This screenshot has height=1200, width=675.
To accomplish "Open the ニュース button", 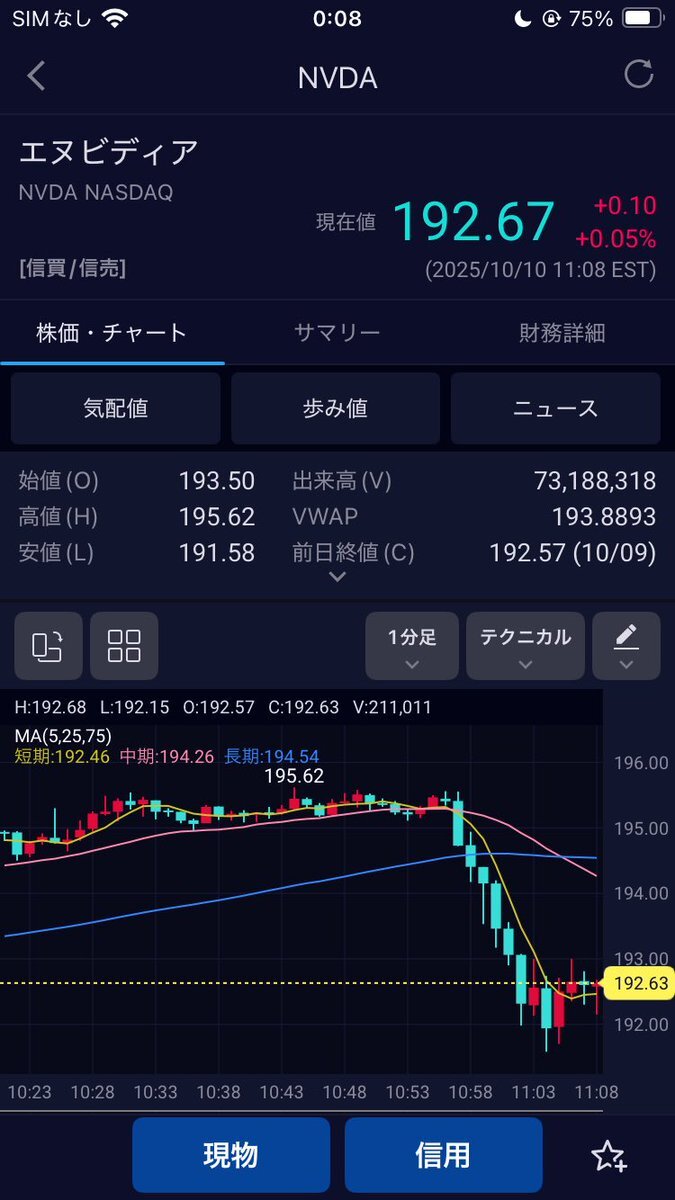I will pos(555,408).
